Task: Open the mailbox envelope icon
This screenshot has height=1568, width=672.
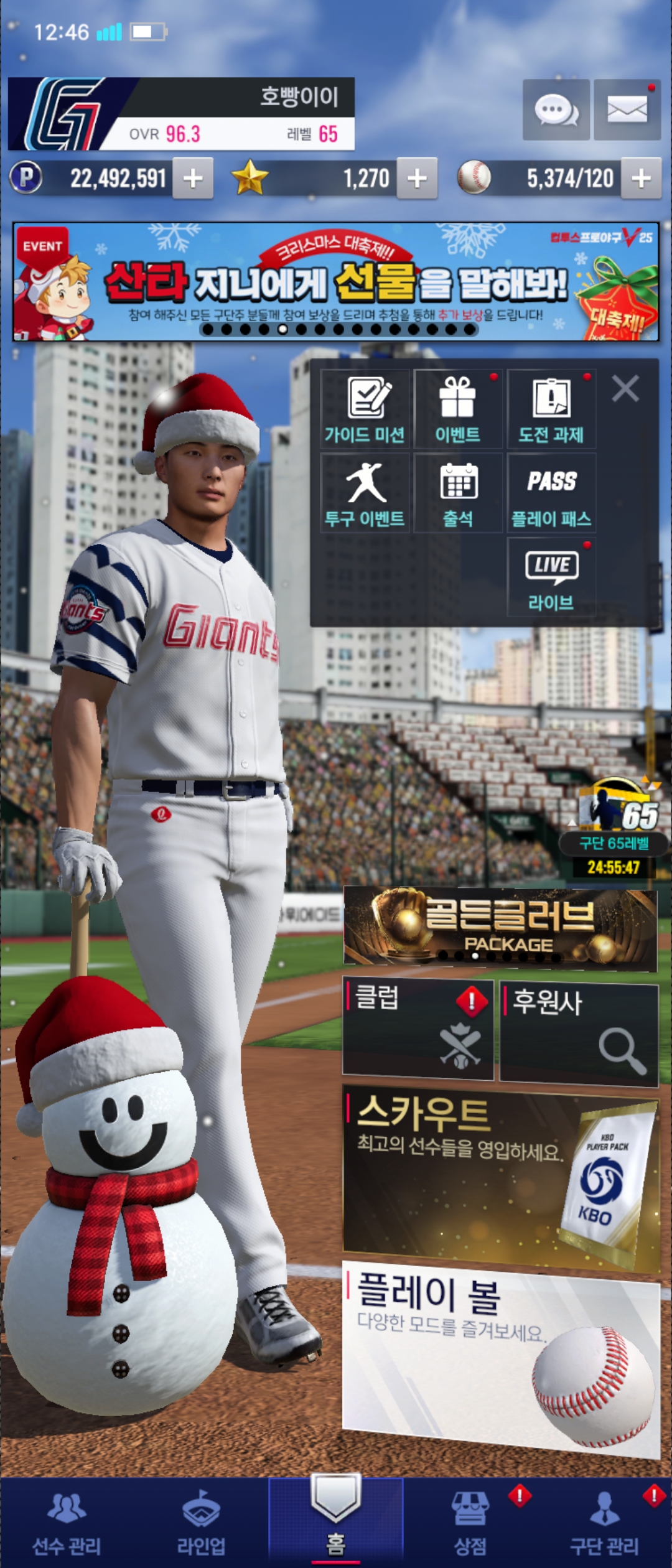Action: tap(627, 110)
